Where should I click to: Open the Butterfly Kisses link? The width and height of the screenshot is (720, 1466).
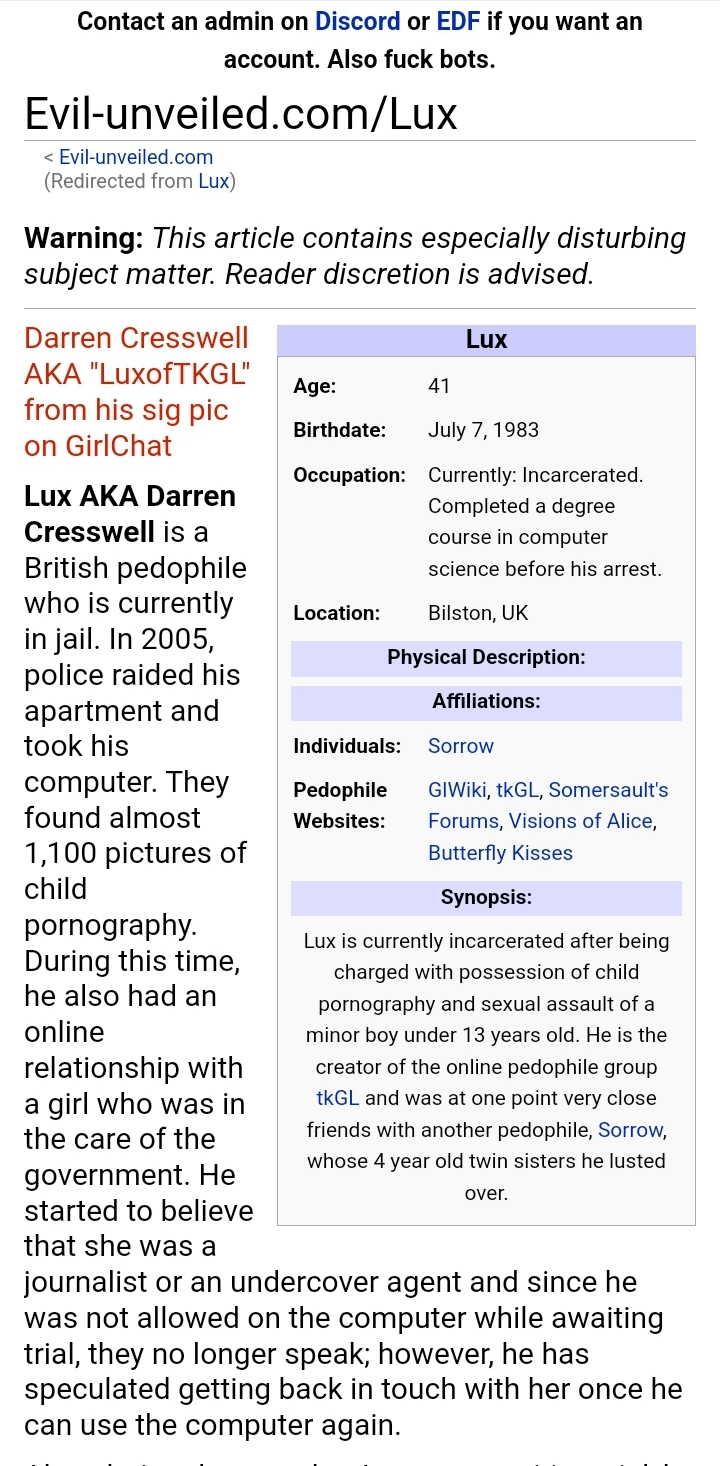point(500,853)
